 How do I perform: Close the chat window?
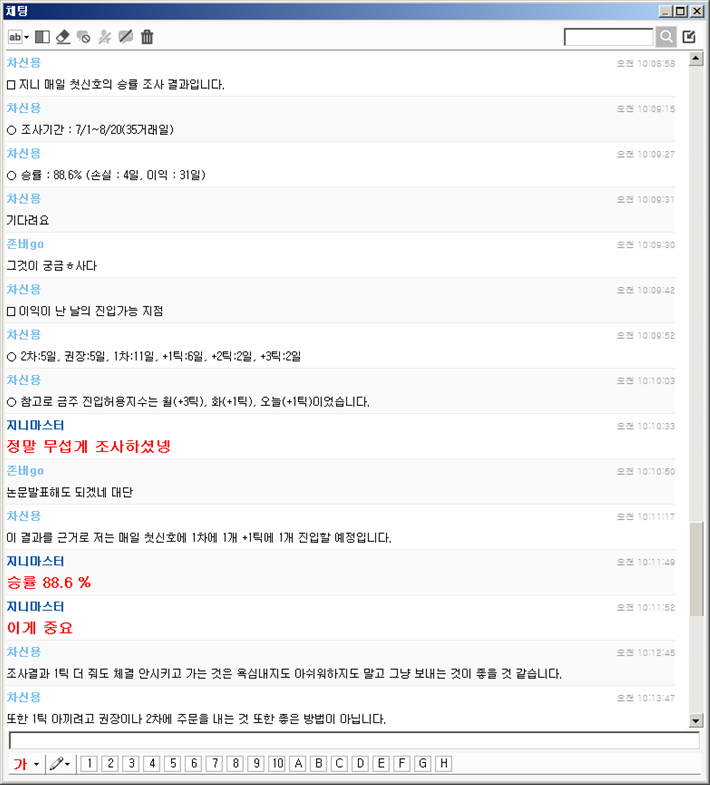[x=697, y=11]
